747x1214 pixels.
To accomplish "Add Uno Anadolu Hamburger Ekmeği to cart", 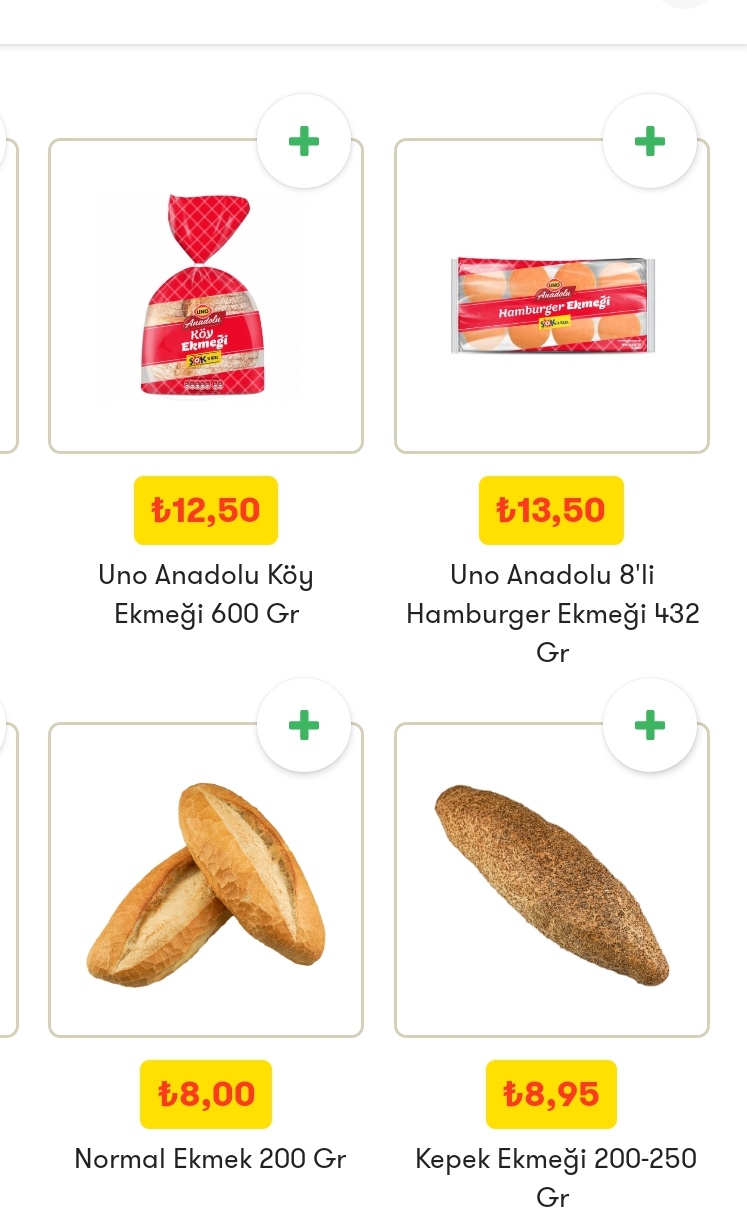I will [650, 141].
